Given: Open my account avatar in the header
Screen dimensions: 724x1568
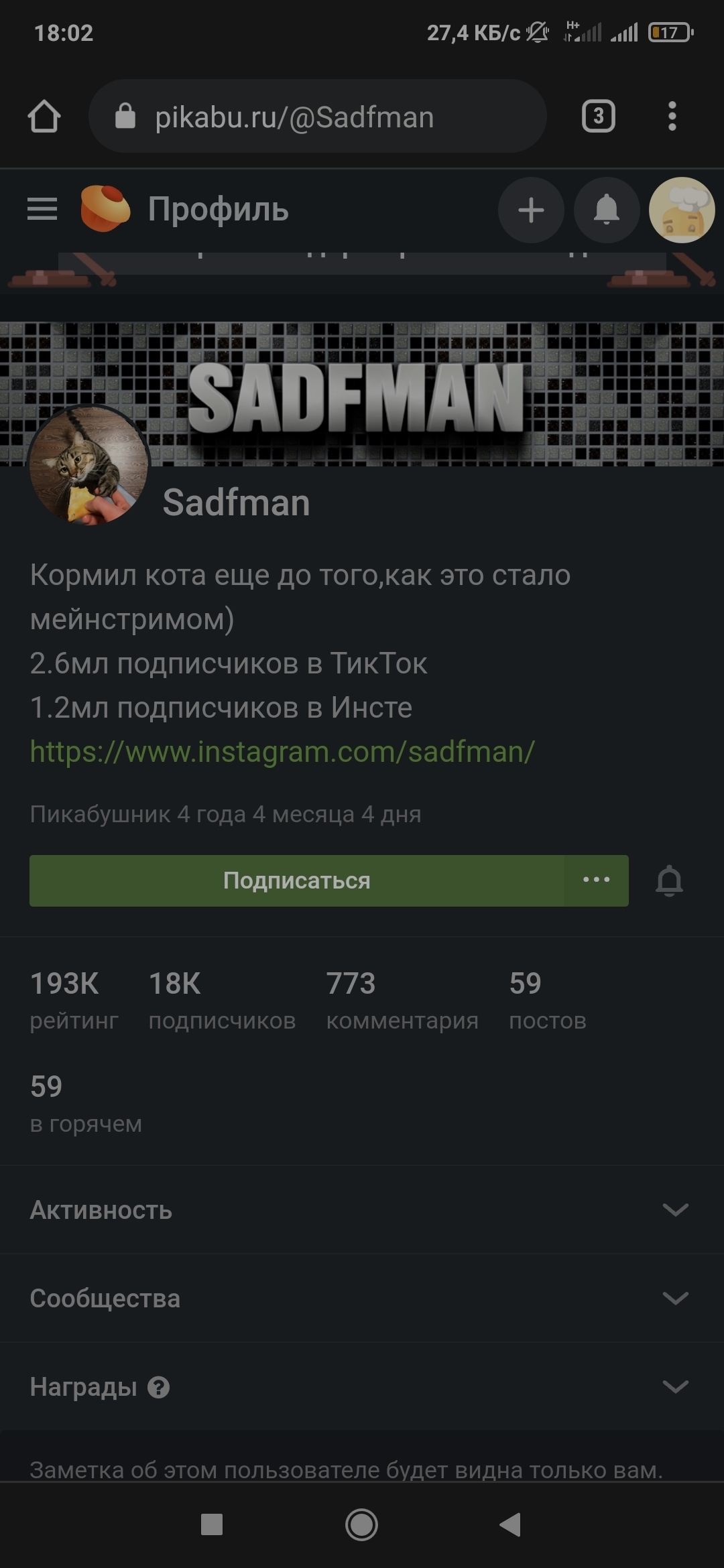Looking at the screenshot, I should (682, 210).
